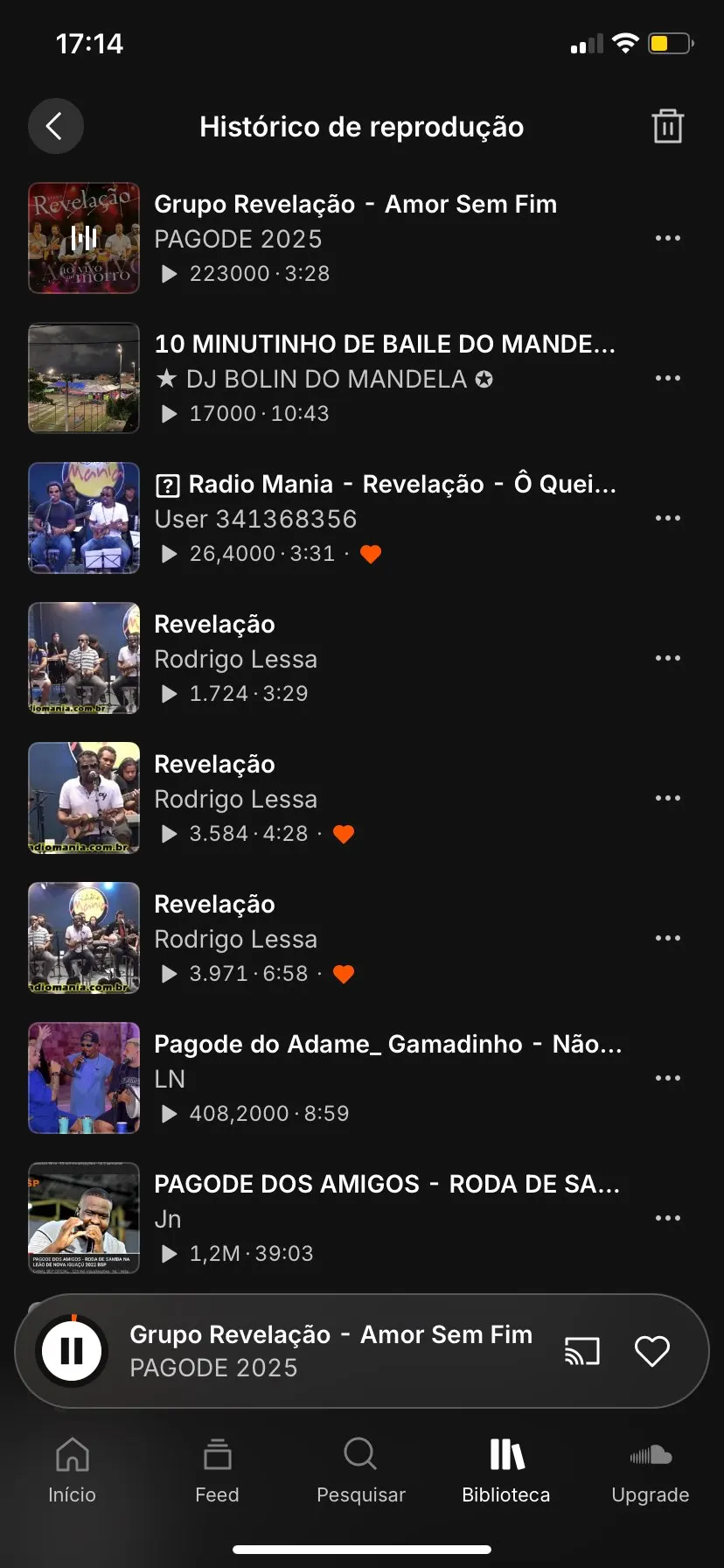Open options for the 6:58 Revelação track
The width and height of the screenshot is (724, 1568).
tap(667, 938)
